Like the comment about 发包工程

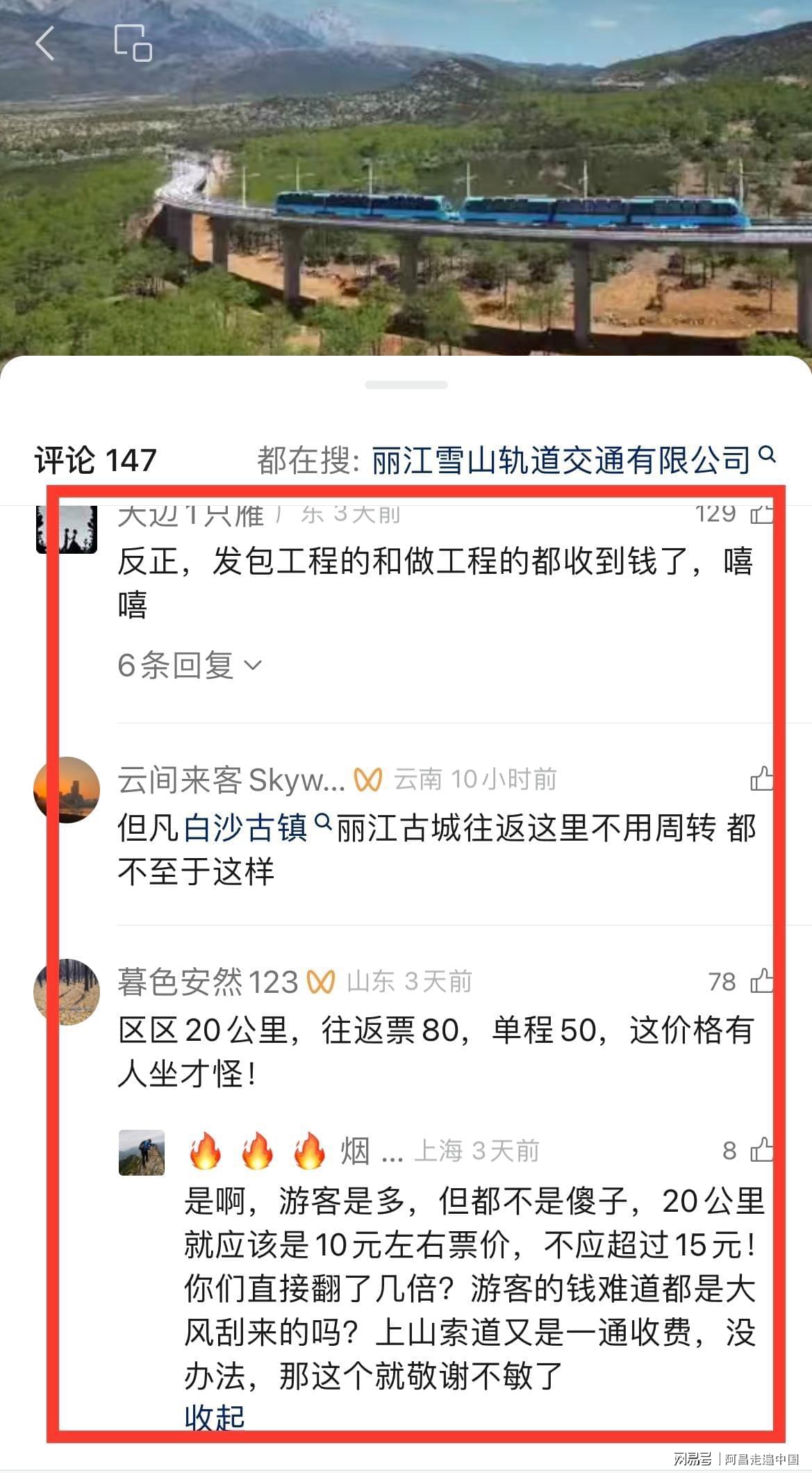click(761, 514)
